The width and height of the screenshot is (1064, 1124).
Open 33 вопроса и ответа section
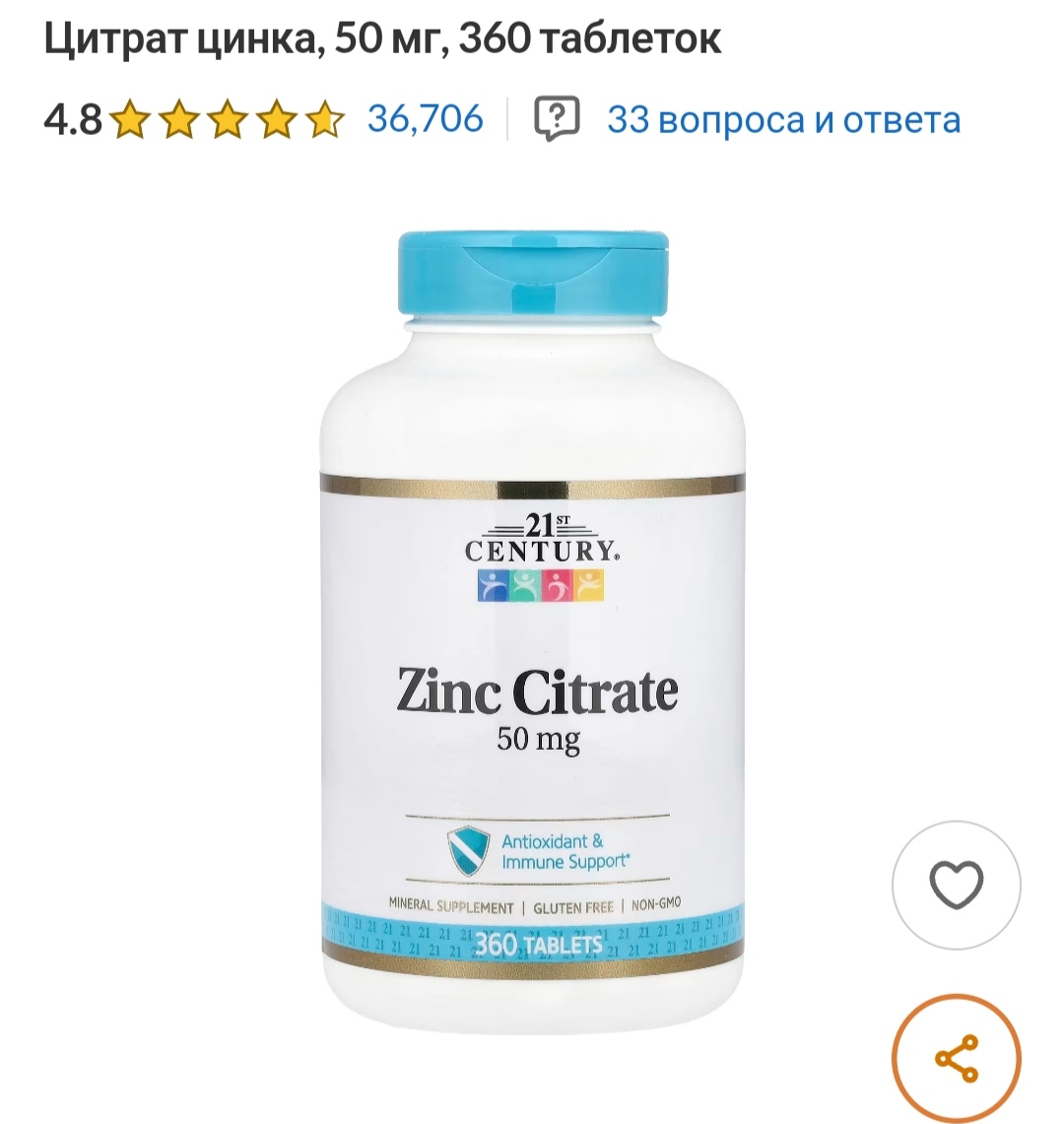(x=782, y=119)
